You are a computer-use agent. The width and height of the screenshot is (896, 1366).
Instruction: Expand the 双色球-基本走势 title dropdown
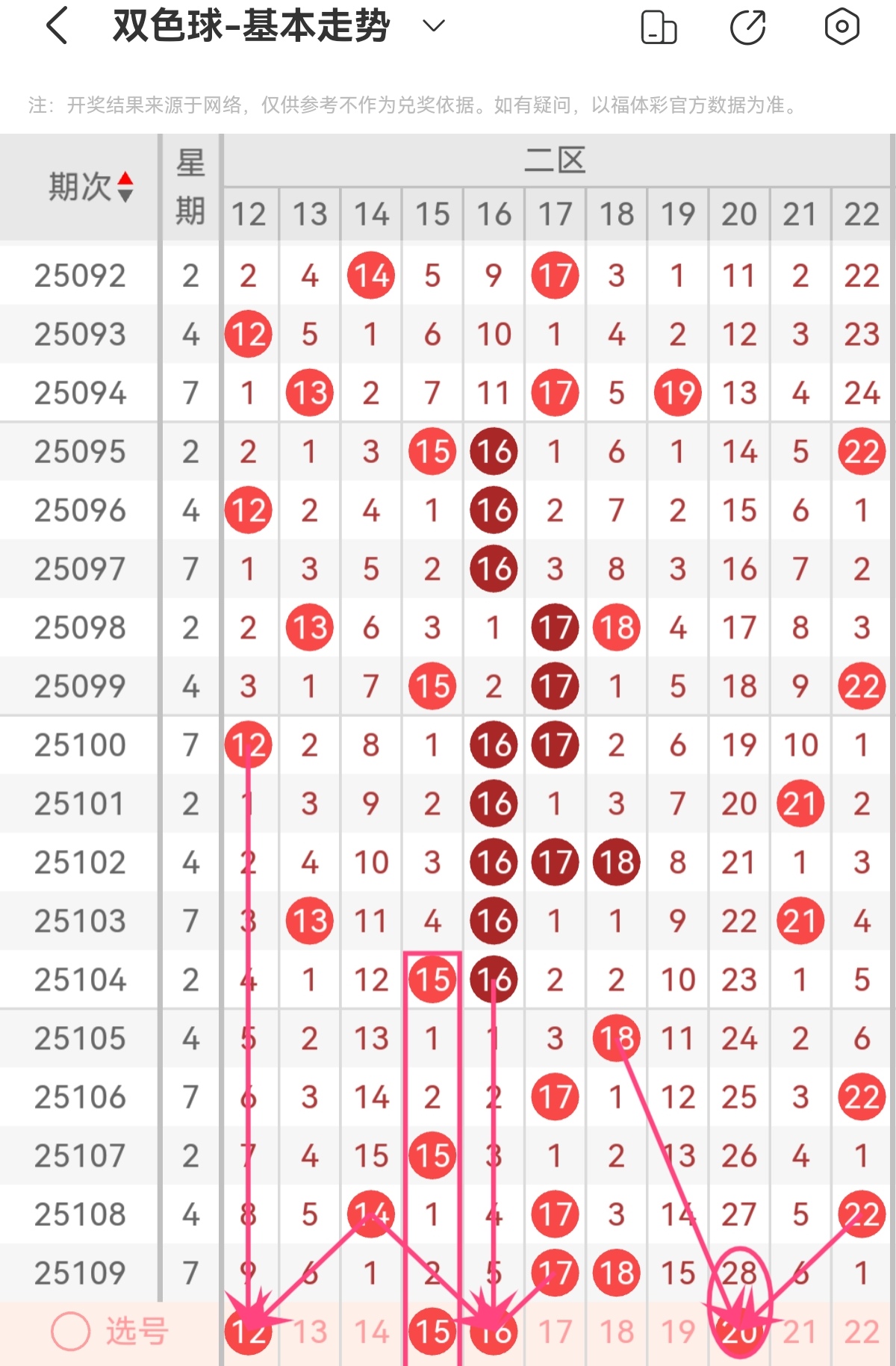click(433, 26)
